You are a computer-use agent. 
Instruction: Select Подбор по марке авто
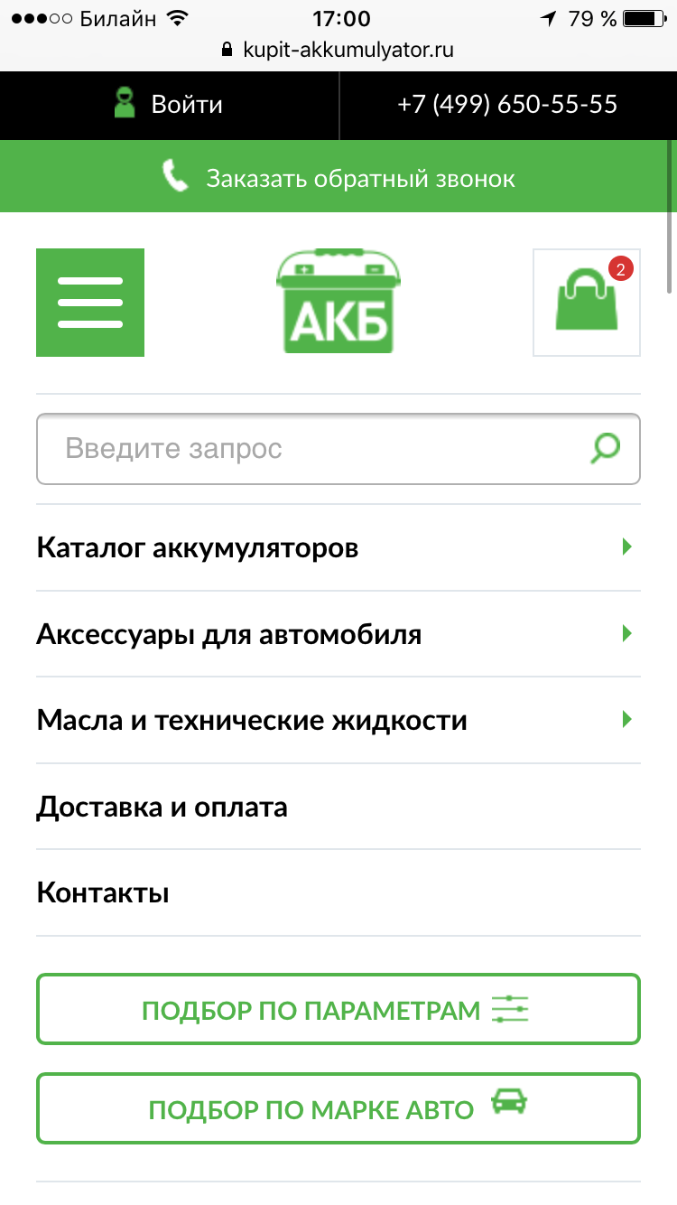338,1108
